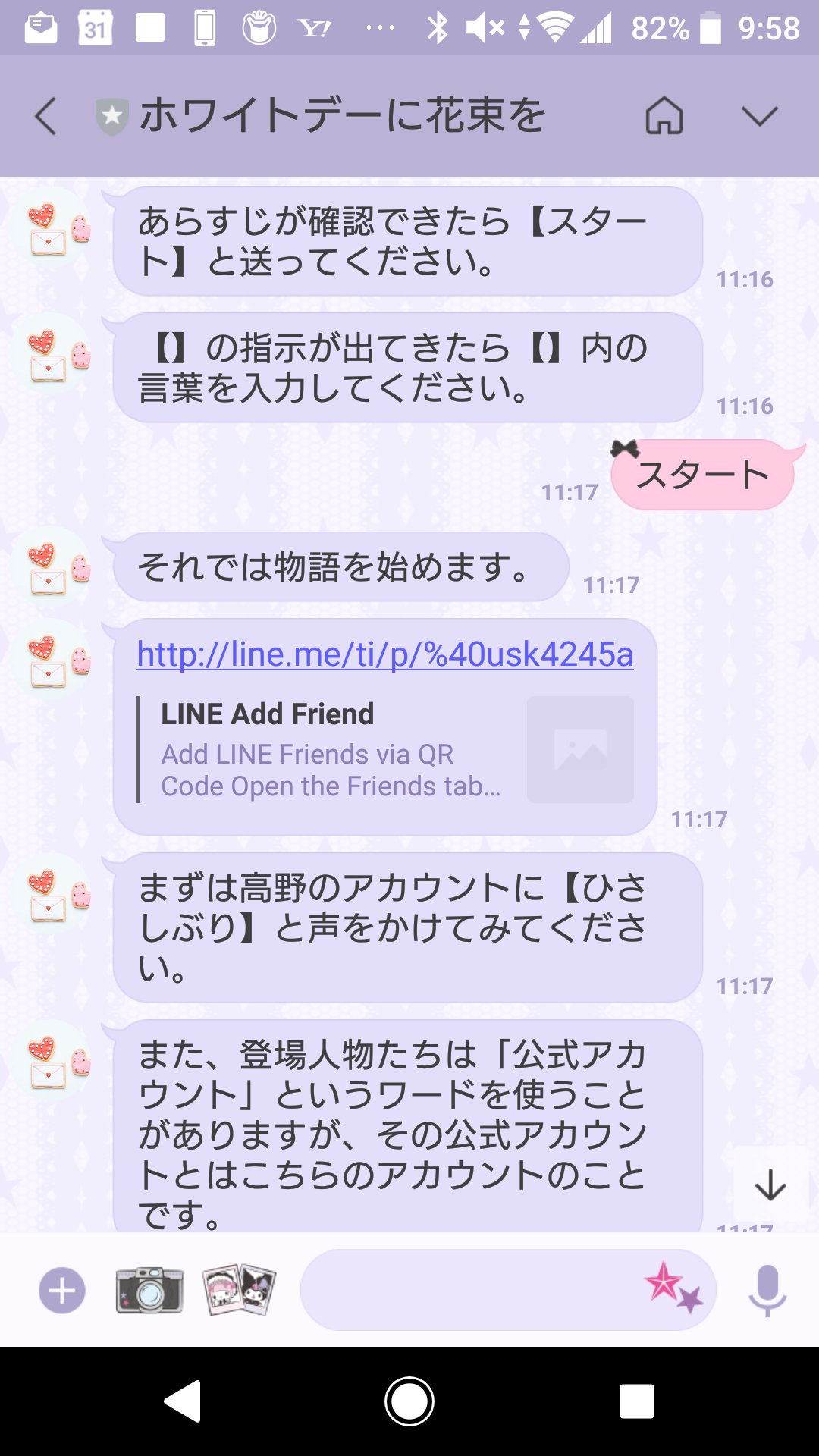
Task: Open the plus attachment menu
Action: pos(62,1290)
